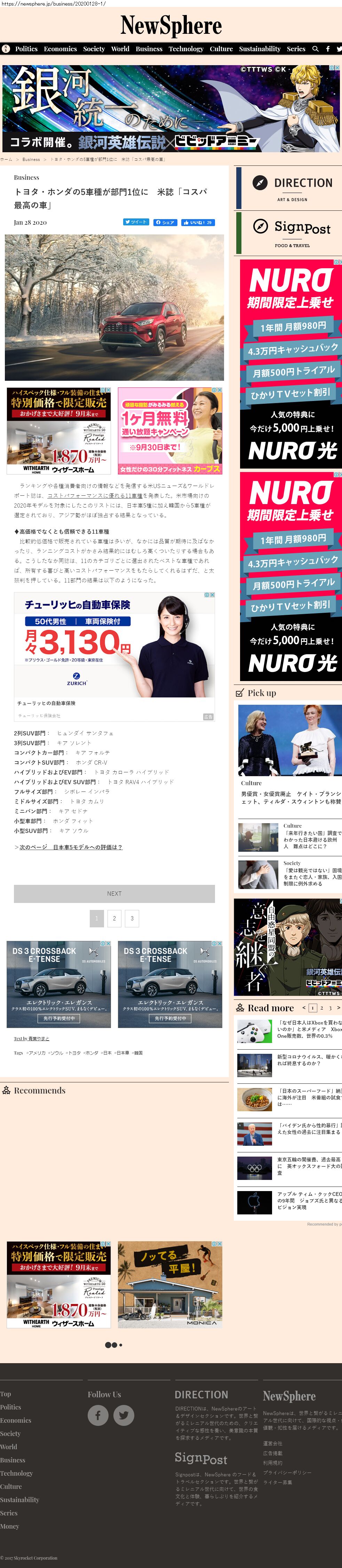Open the Twitter icon under Follow Us
The height and width of the screenshot is (1568, 342).
click(x=124, y=1415)
